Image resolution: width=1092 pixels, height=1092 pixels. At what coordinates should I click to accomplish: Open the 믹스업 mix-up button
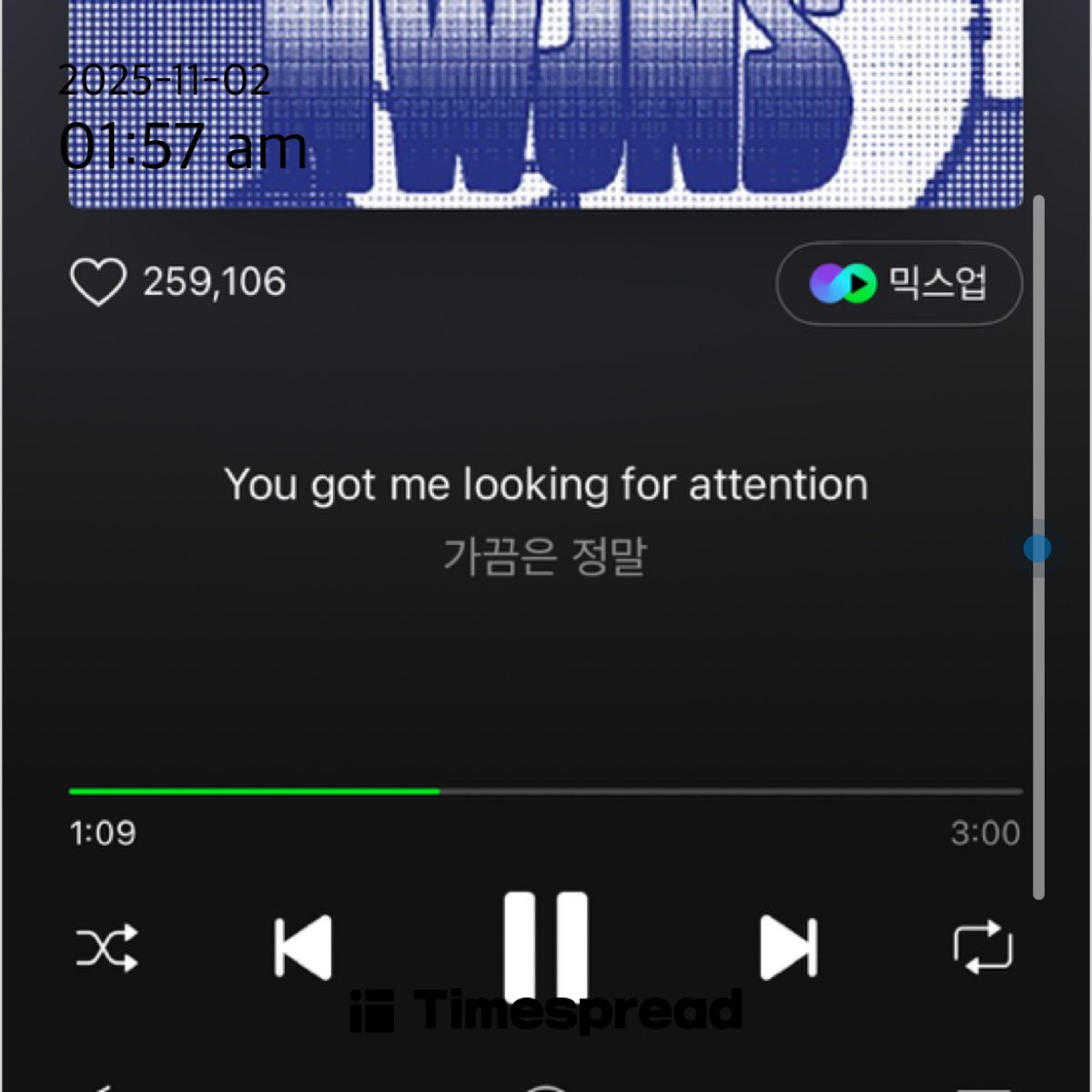[898, 284]
